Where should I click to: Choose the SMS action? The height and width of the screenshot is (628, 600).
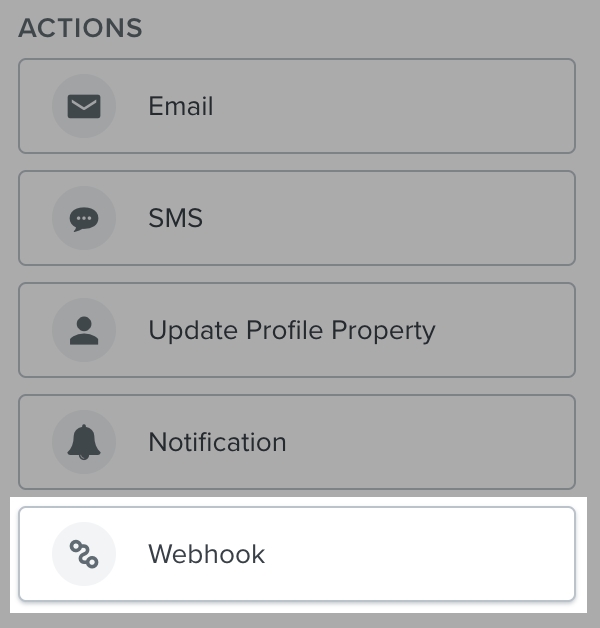click(x=296, y=218)
